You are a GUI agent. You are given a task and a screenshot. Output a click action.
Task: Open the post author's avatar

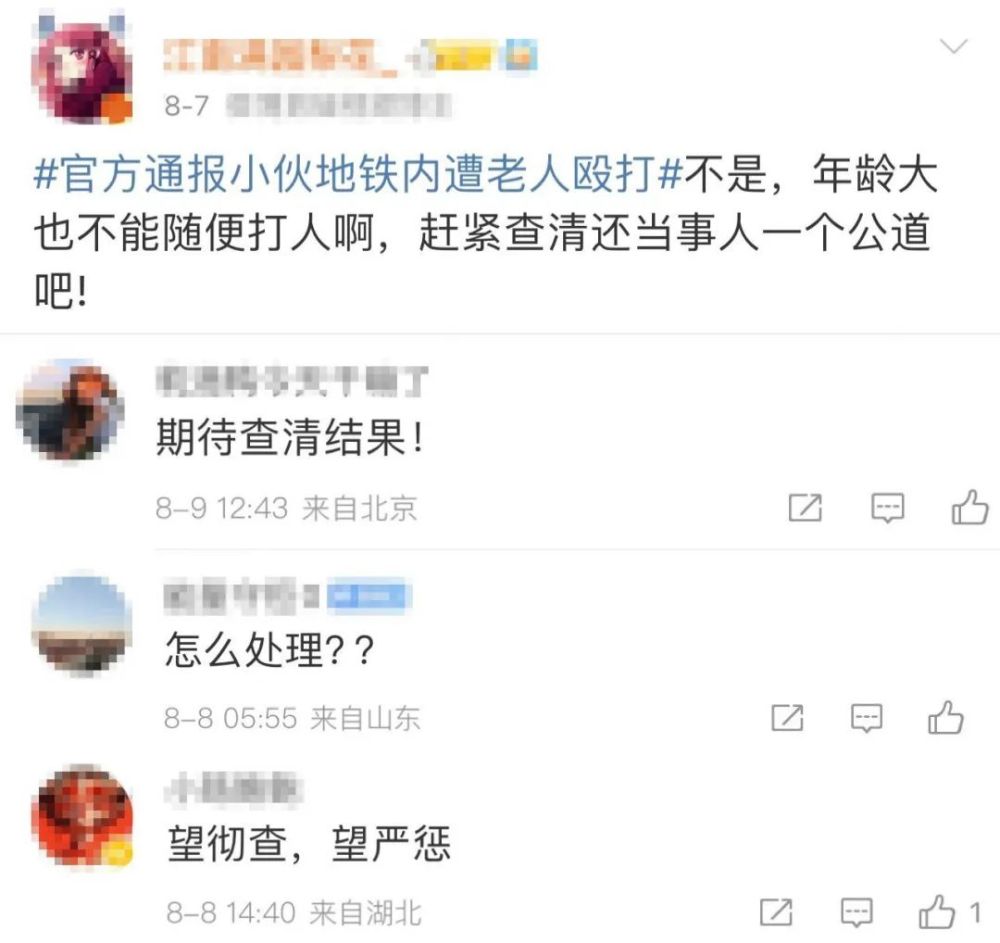[x=82, y=72]
